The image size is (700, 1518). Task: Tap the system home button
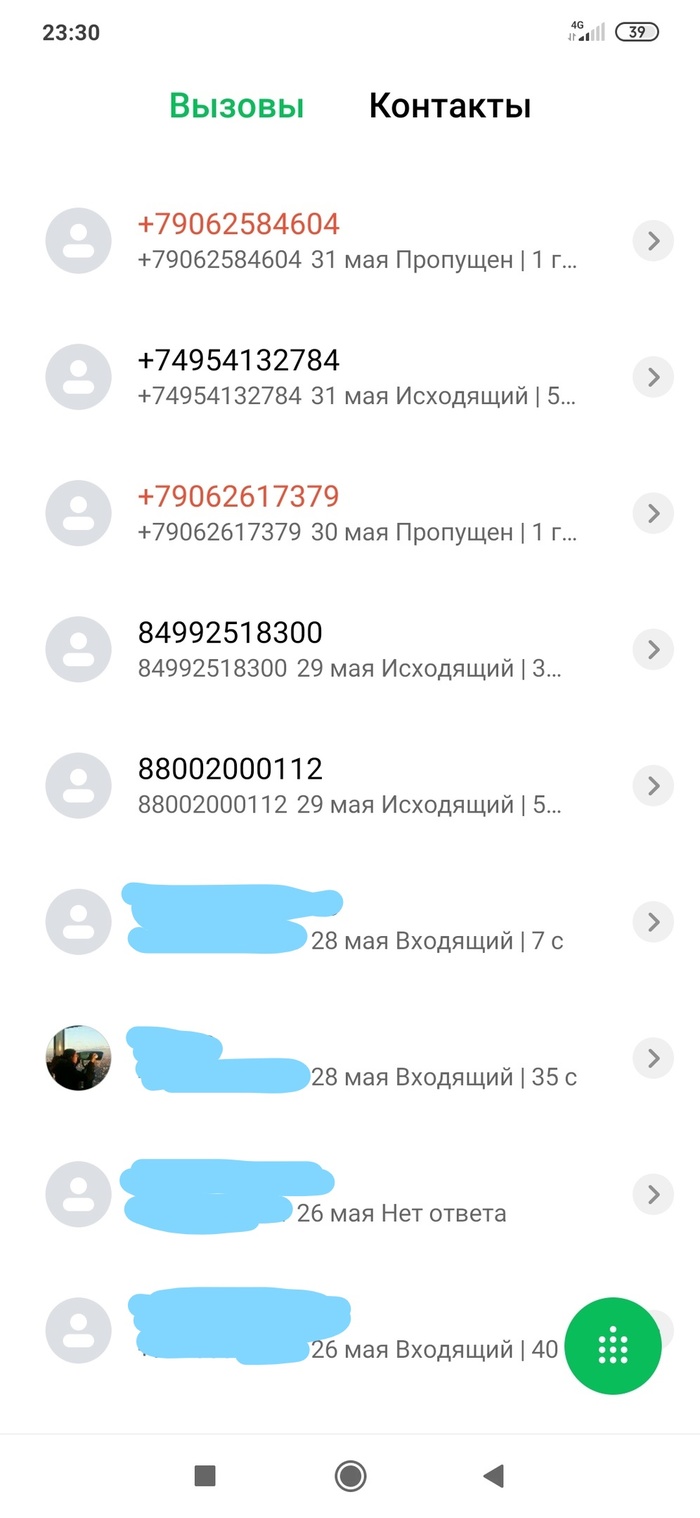coord(350,1475)
